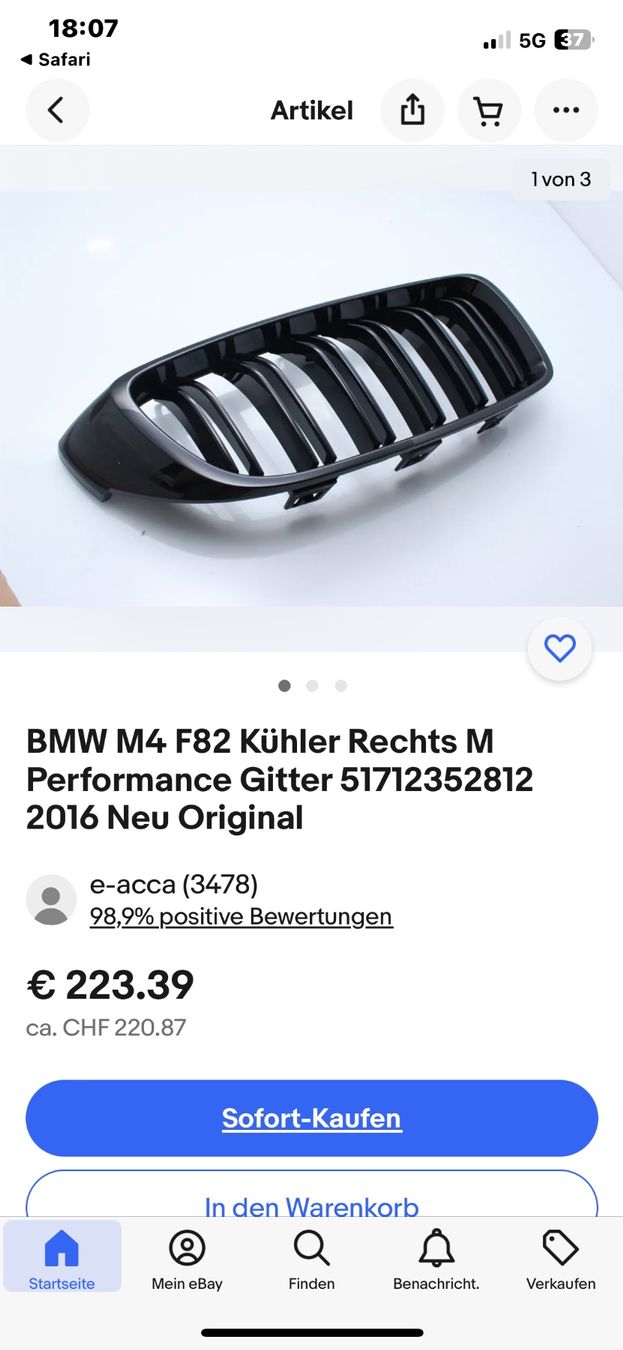Go back from the Artikel page
This screenshot has width=623, height=1350.
coord(57,110)
